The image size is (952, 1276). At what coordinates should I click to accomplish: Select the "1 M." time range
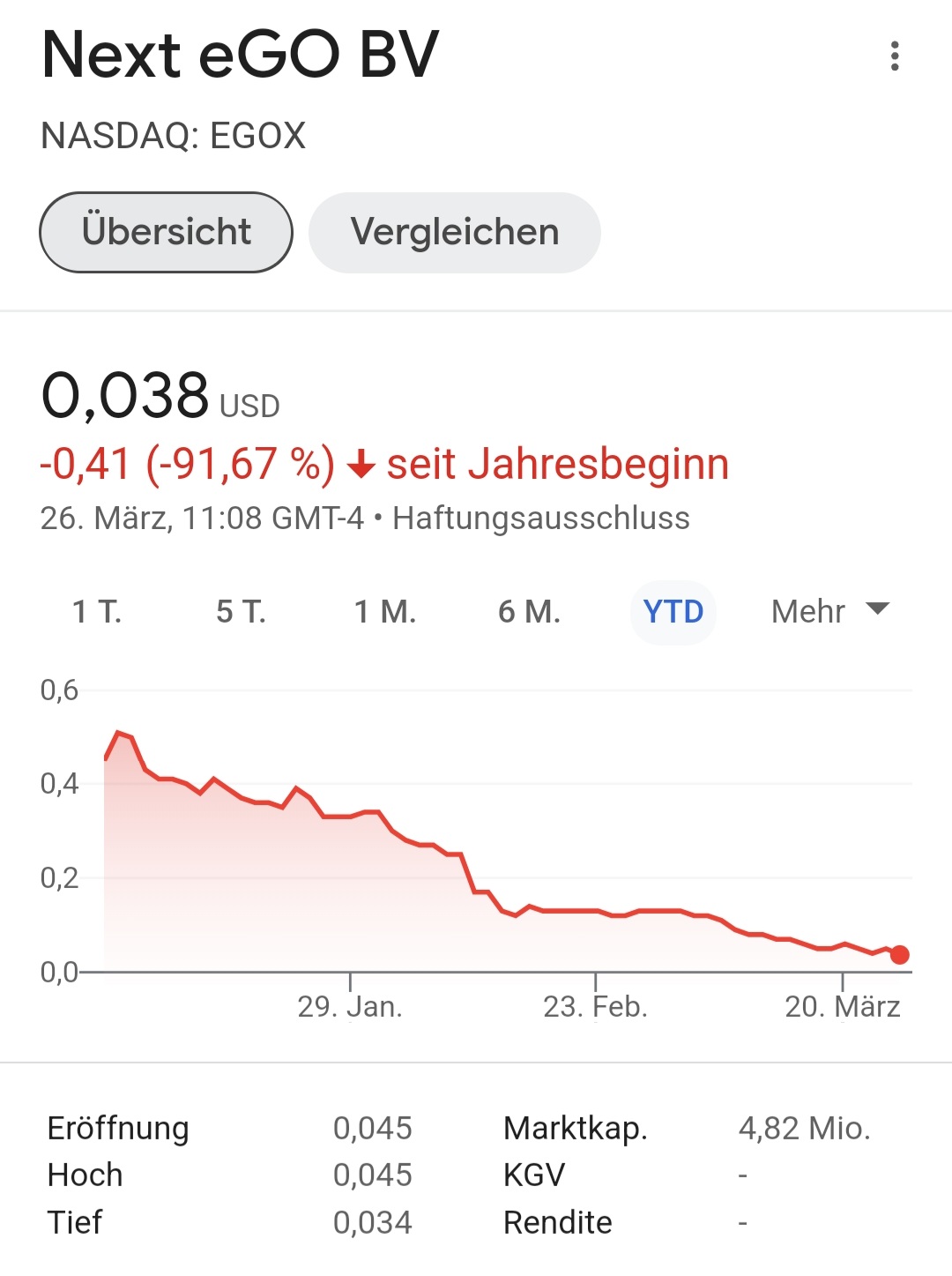click(384, 611)
